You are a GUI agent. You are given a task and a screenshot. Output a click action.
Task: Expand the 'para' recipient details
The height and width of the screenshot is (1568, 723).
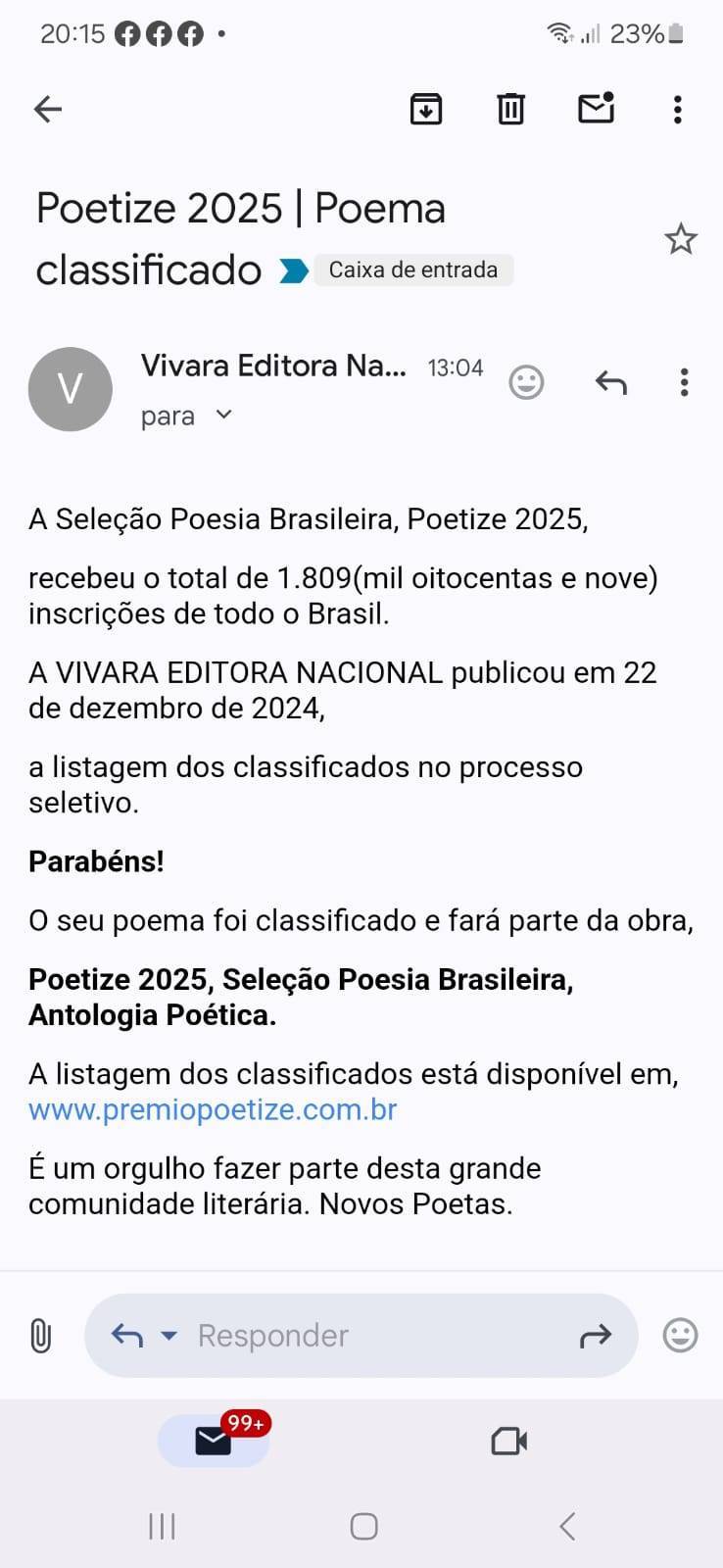[x=188, y=416]
